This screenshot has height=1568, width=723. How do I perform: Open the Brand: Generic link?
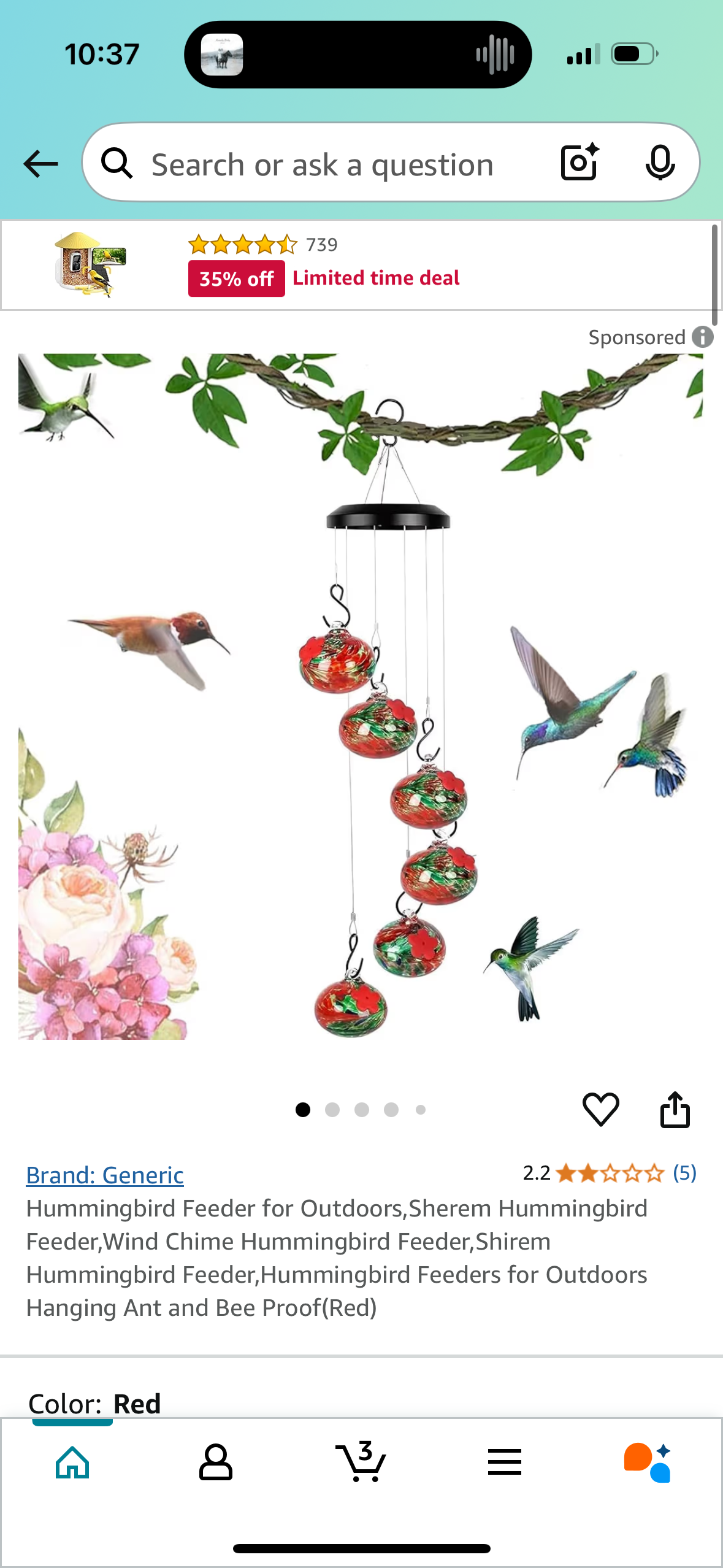click(105, 1175)
